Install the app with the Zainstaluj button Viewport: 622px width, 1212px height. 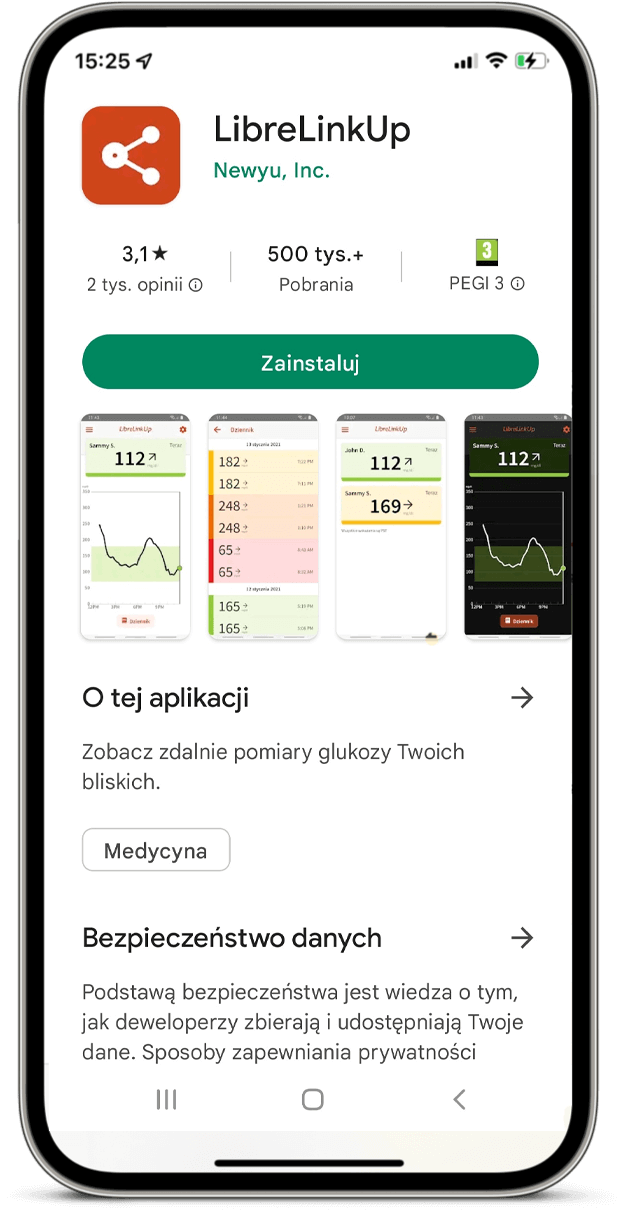click(310, 362)
